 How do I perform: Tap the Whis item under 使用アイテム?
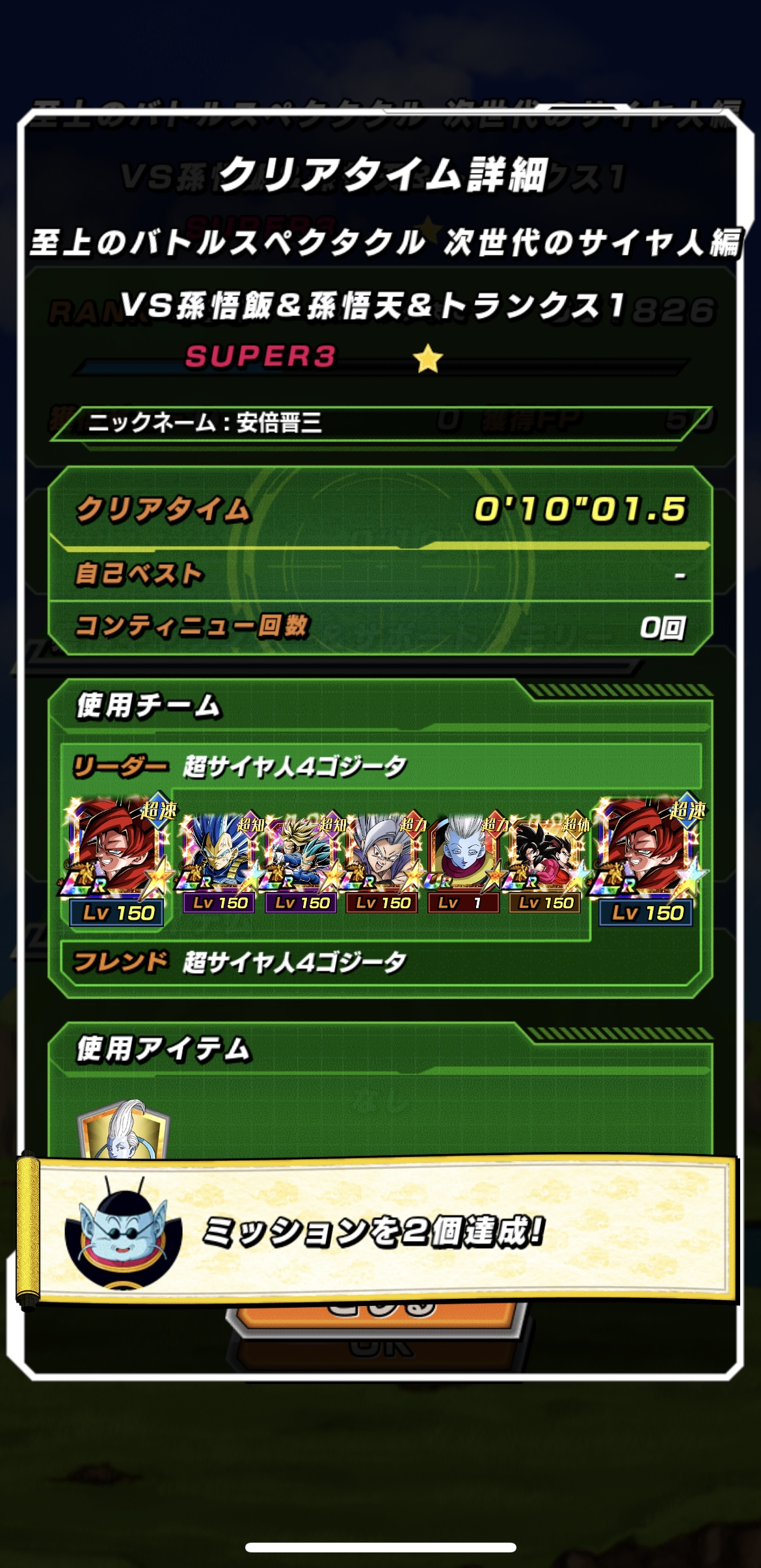pyautogui.click(x=124, y=1130)
